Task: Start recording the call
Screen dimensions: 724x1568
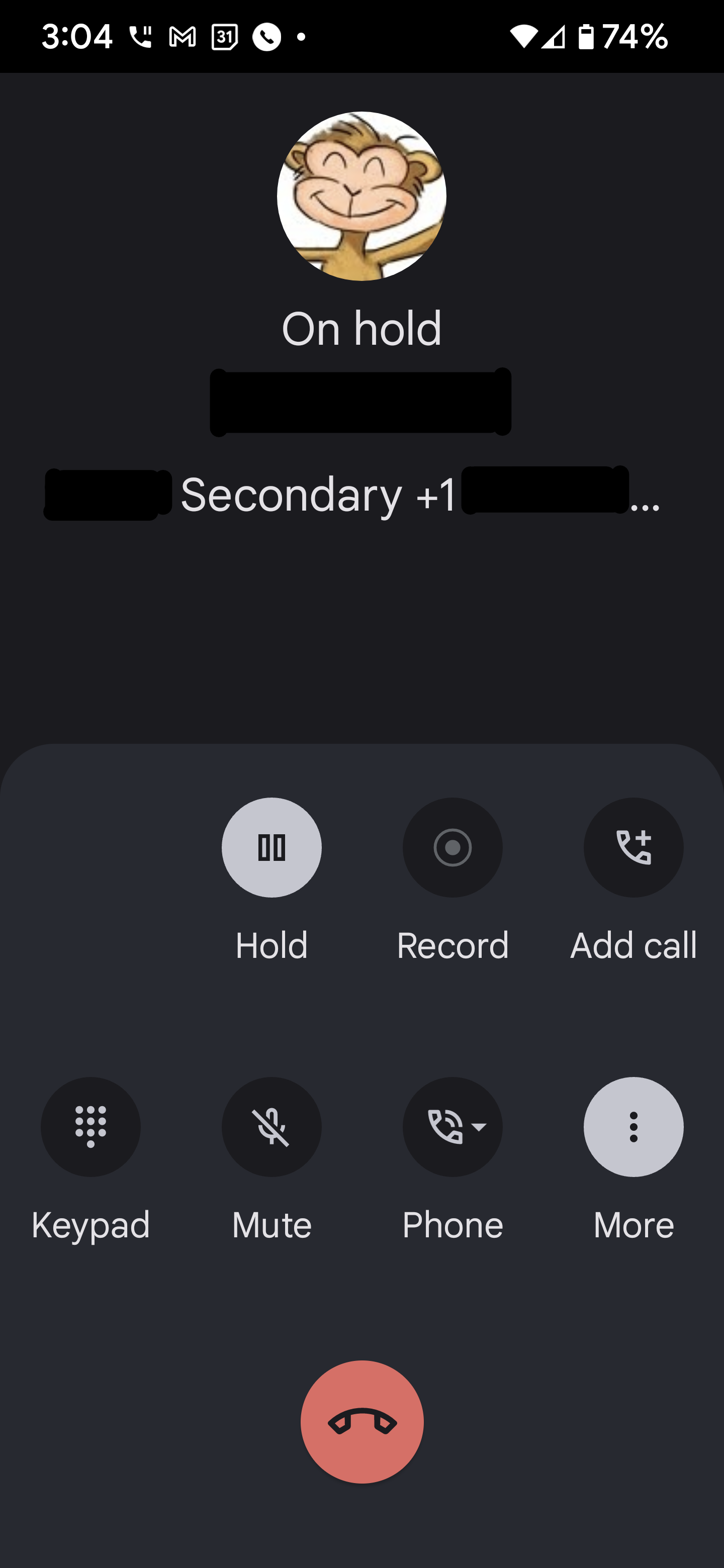Action: [452, 847]
